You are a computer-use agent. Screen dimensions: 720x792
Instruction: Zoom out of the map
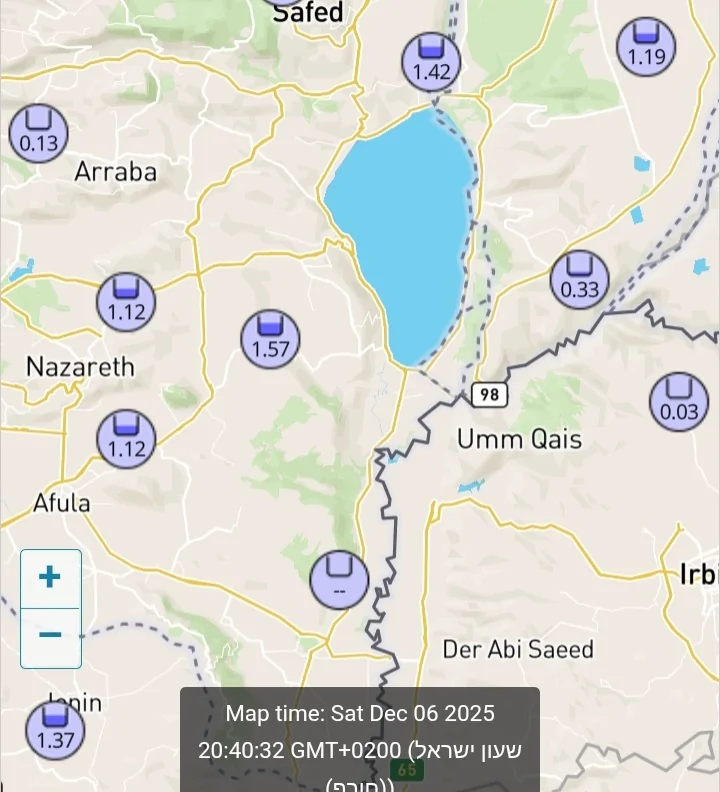click(50, 636)
